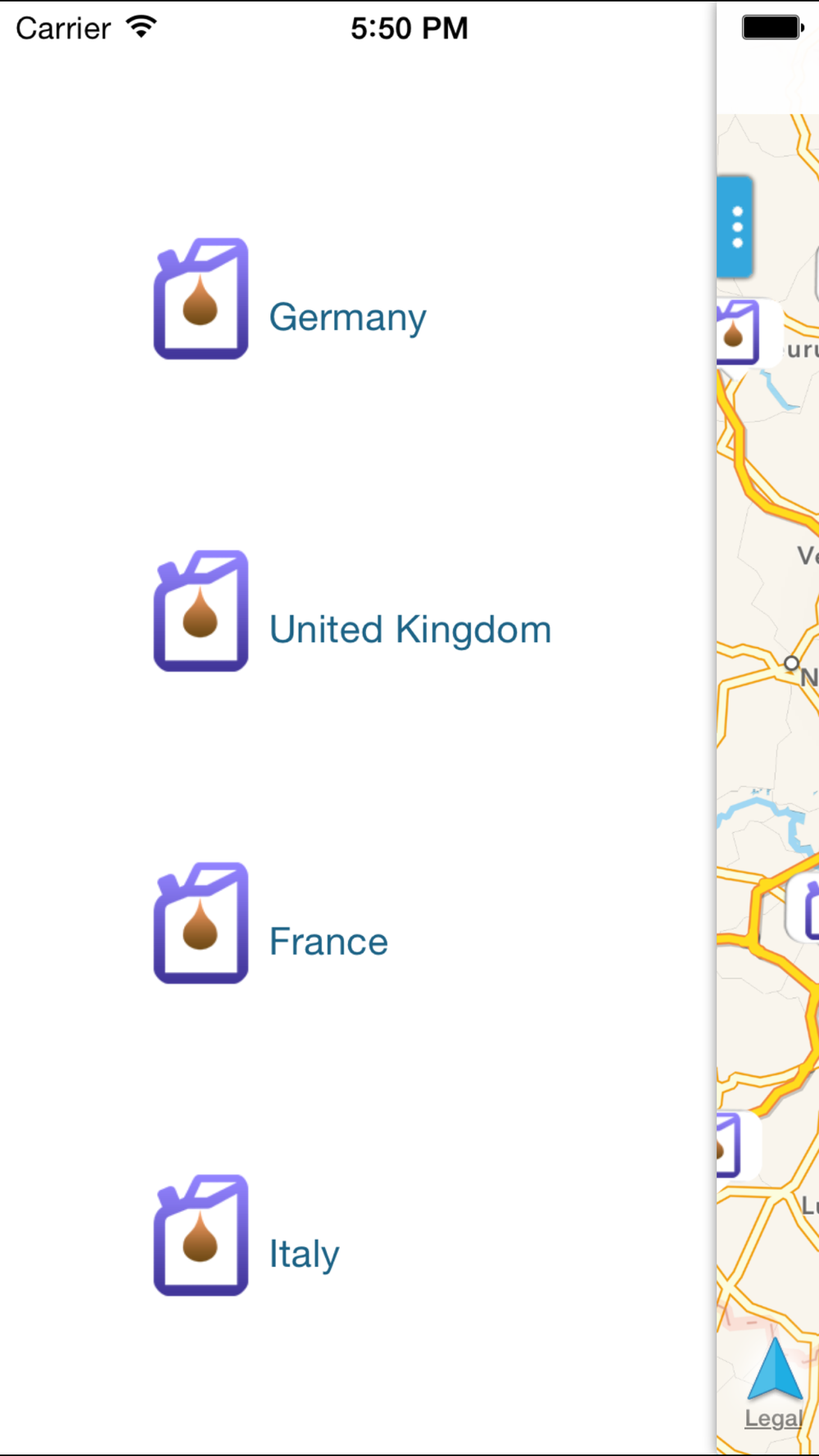Screen dimensions: 819x1456
Task: Tap the blue three-dot menu handle
Action: pos(736,227)
